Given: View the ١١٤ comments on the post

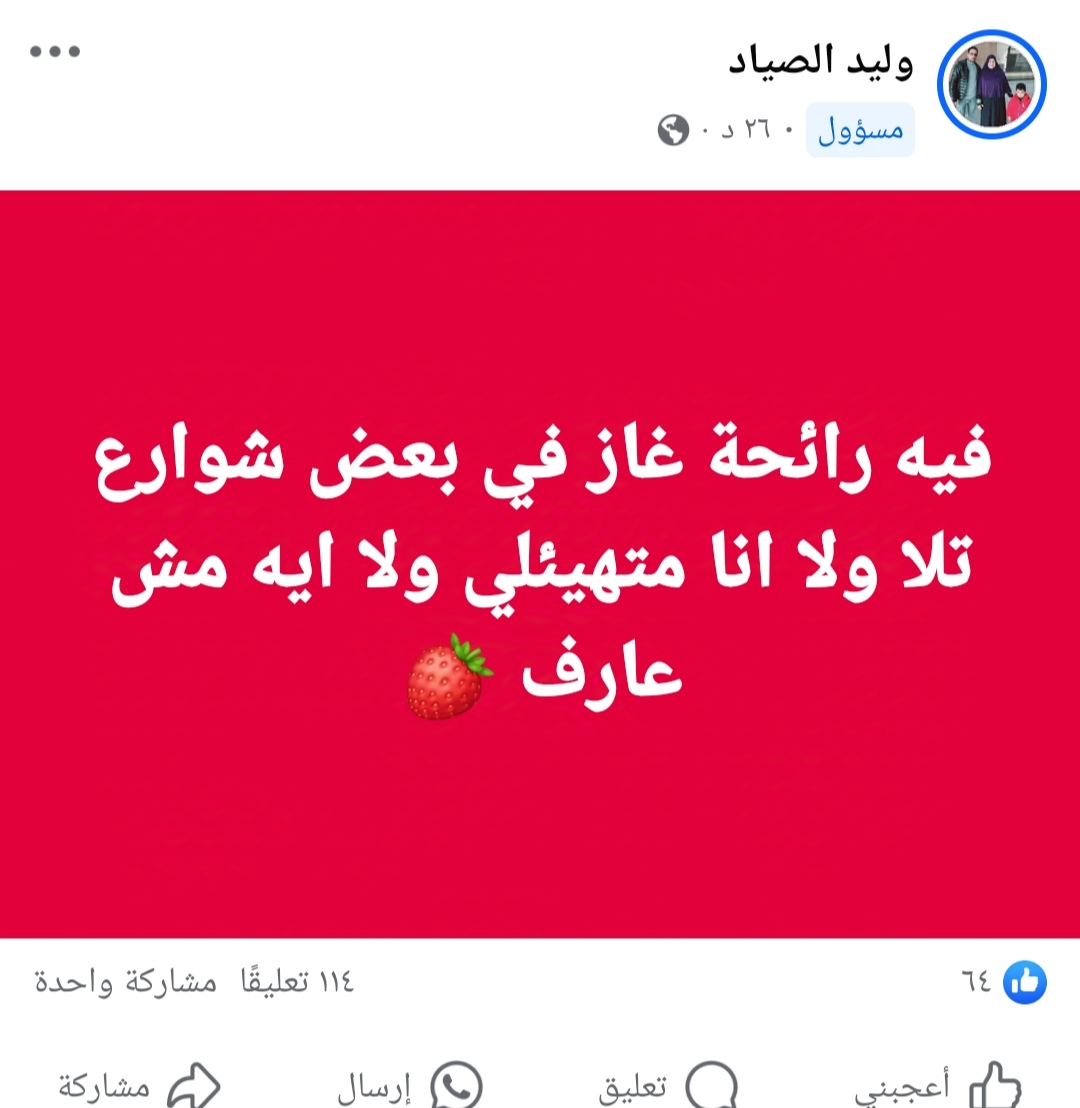Looking at the screenshot, I should tap(296, 982).
